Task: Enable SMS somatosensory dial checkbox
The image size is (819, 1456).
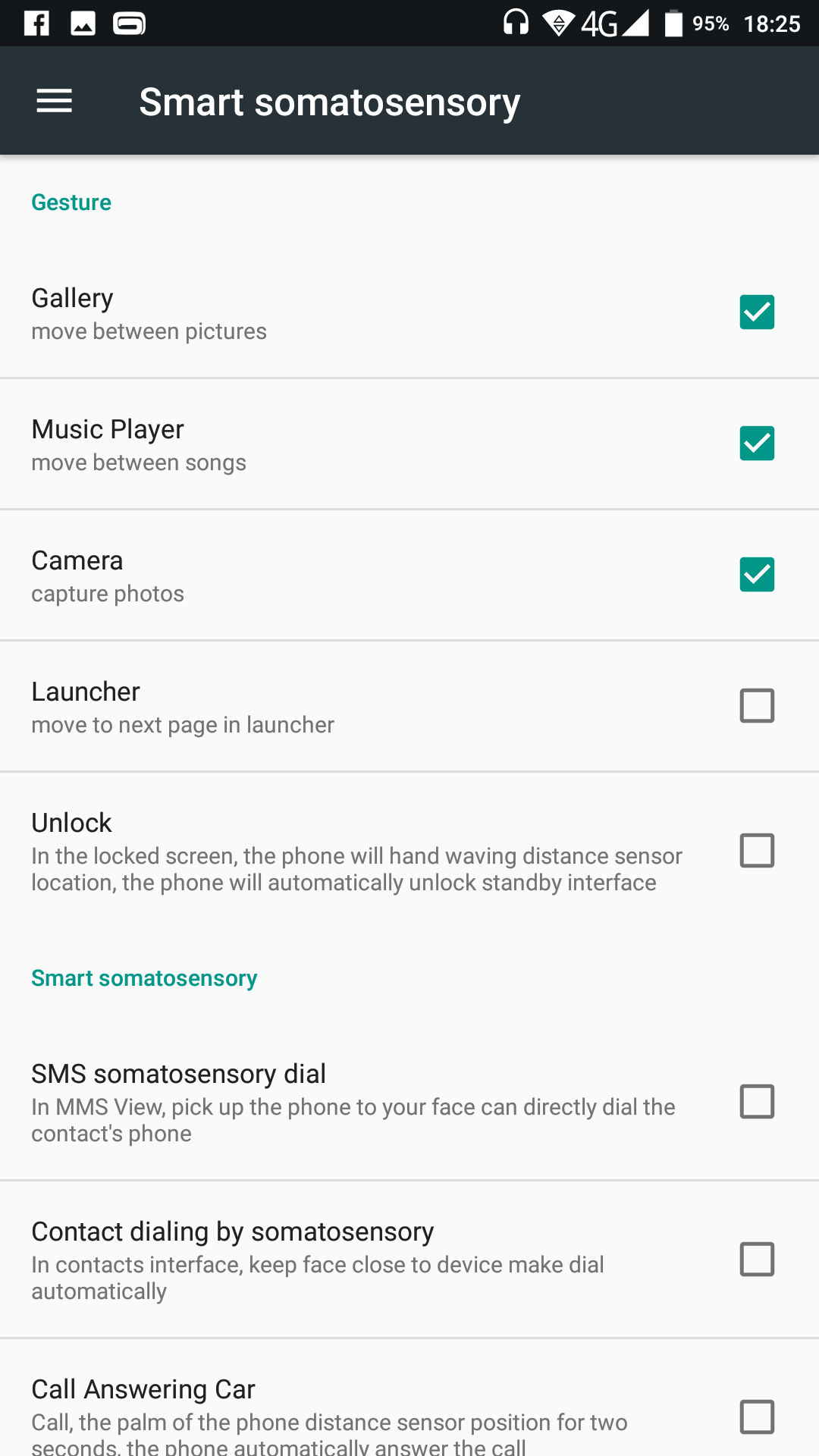Action: click(x=757, y=1102)
